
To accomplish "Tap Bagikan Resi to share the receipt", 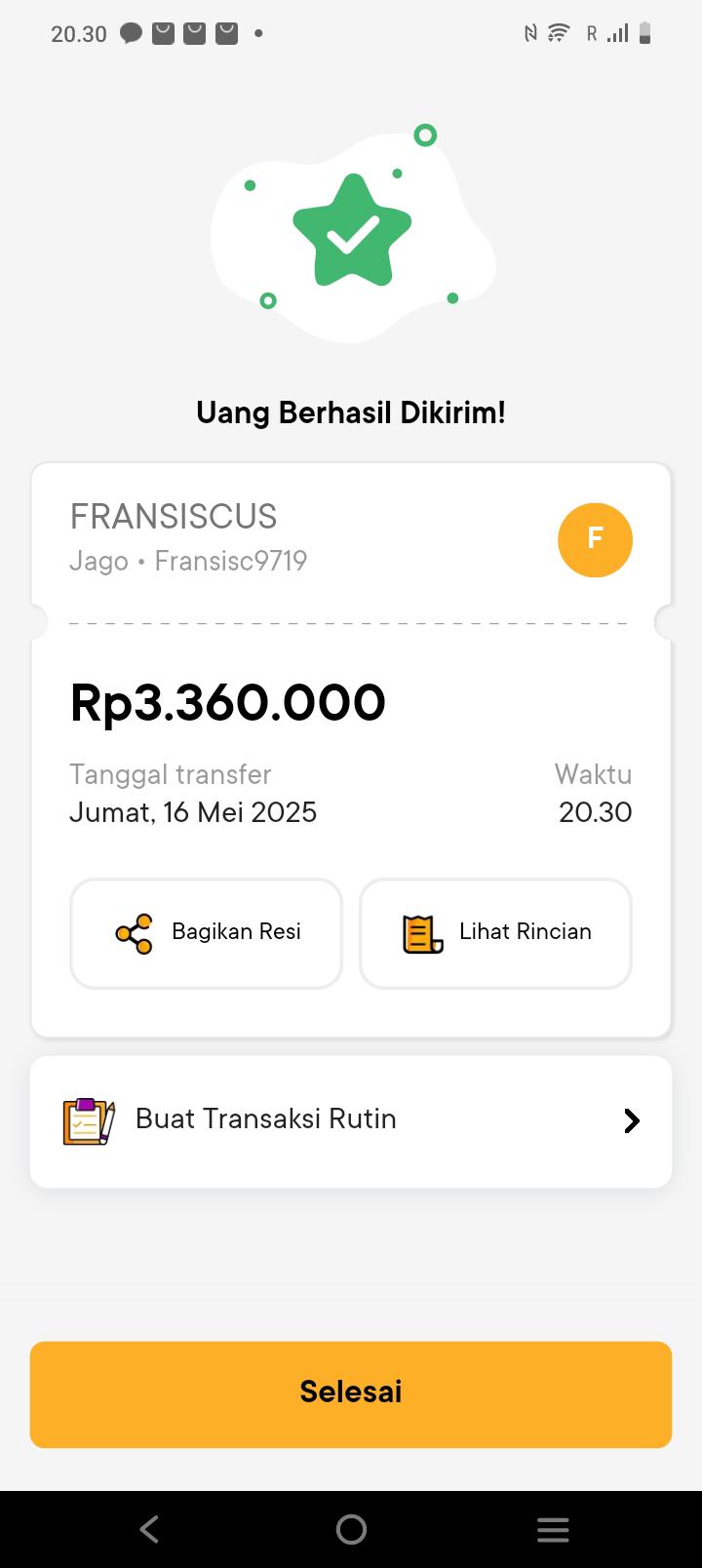I will pyautogui.click(x=206, y=933).
